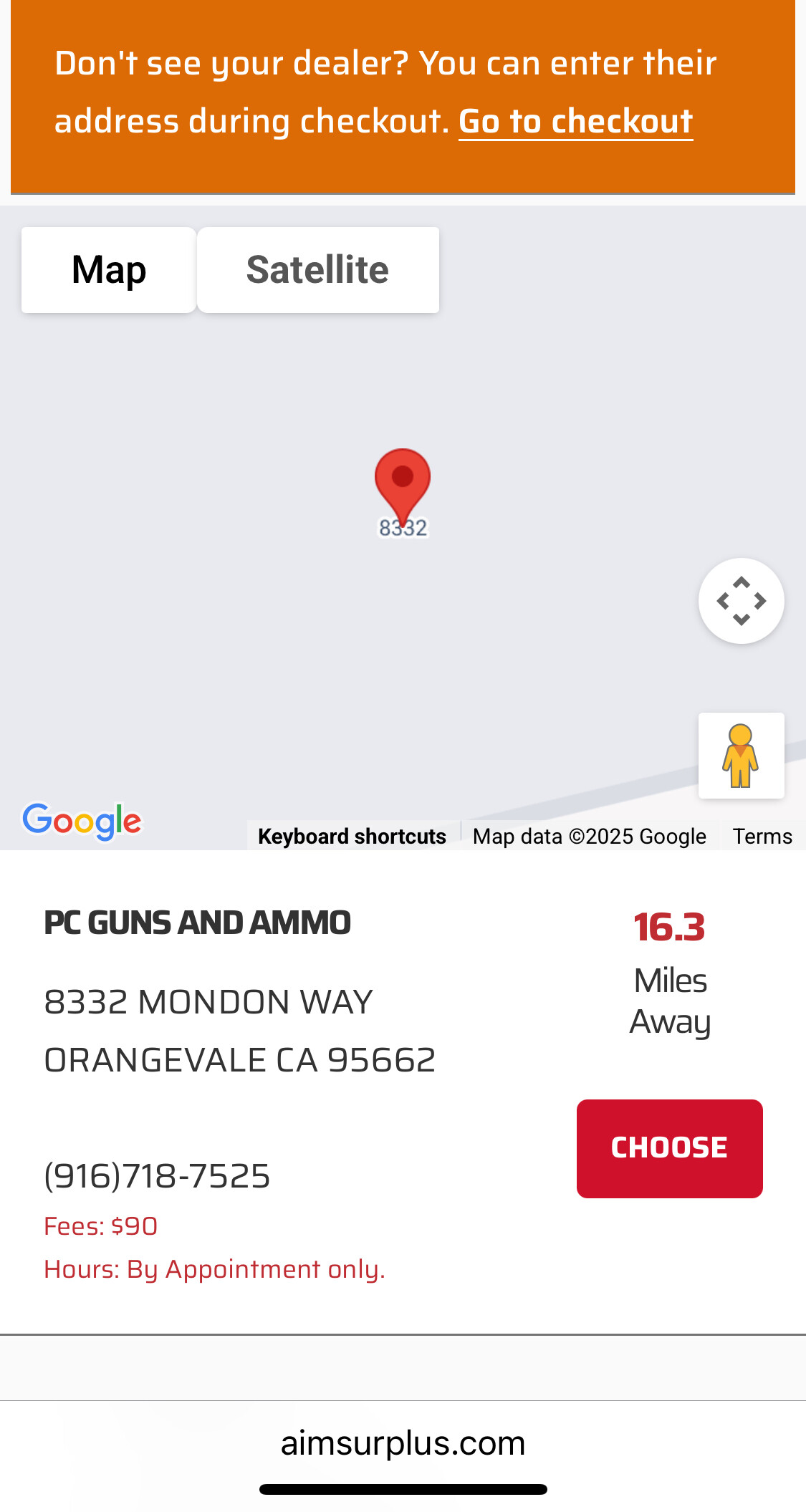Open the map Terms link
Image resolution: width=806 pixels, height=1512 pixels.
(762, 837)
